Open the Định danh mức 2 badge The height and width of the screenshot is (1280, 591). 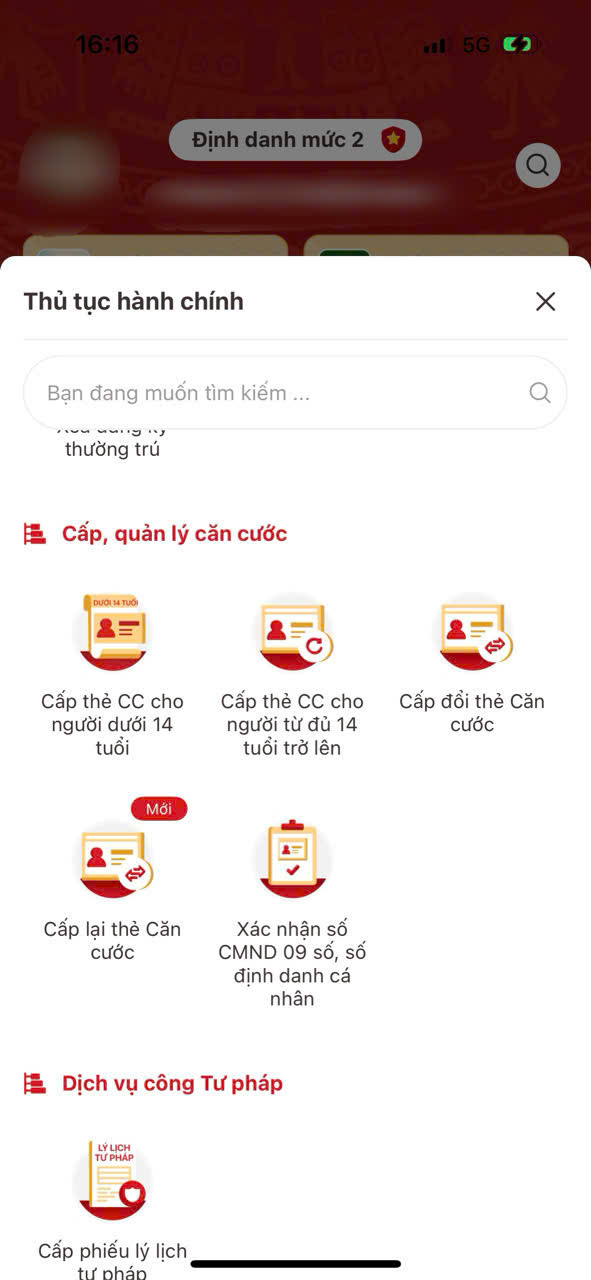tap(295, 140)
